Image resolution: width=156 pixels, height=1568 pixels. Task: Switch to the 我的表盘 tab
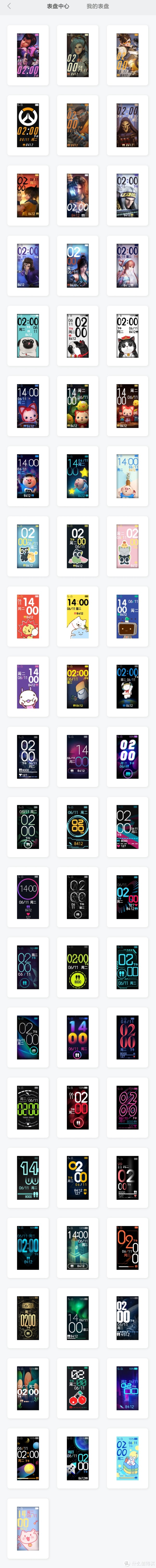pyautogui.click(x=97, y=6)
